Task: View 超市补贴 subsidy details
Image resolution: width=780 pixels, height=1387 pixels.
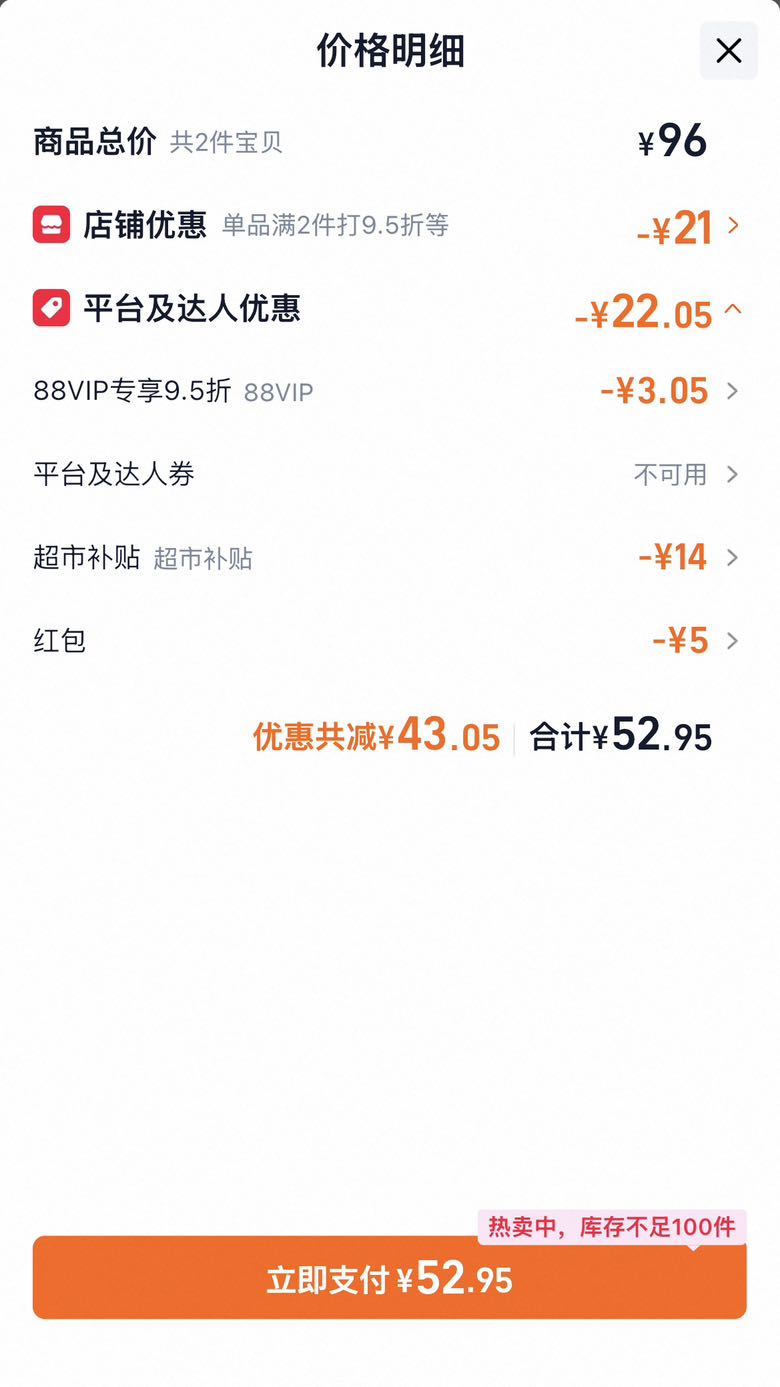Action: [390, 557]
